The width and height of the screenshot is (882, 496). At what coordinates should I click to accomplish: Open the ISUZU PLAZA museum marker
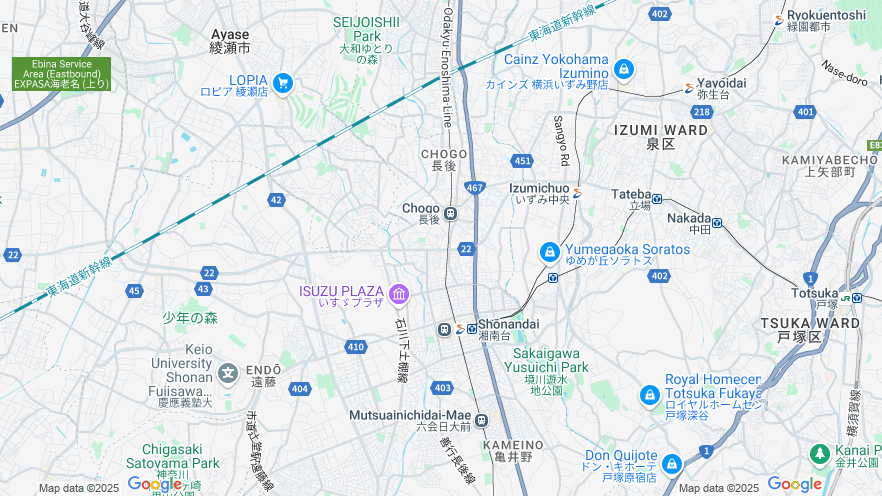pos(399,293)
